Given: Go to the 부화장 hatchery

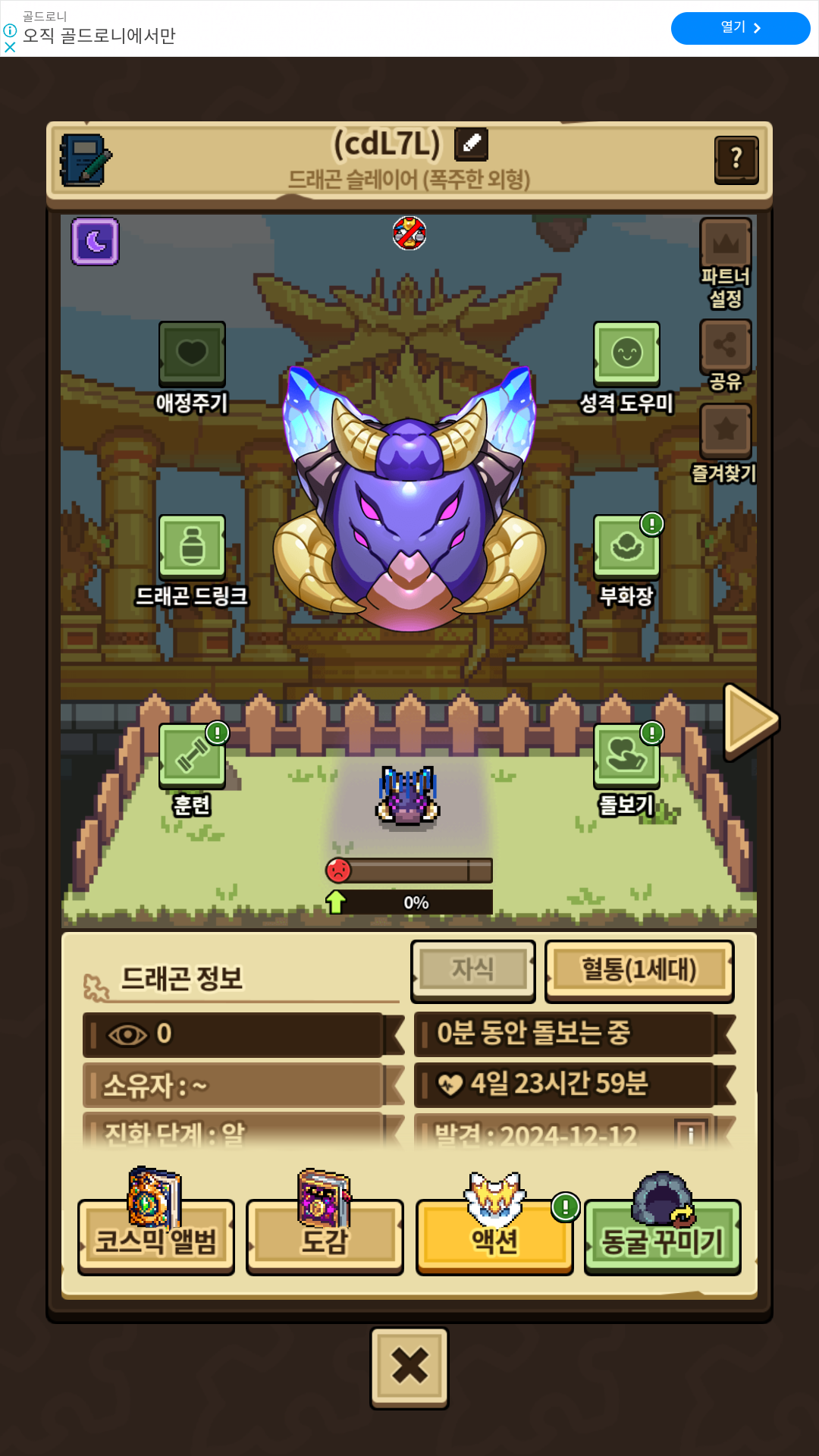Looking at the screenshot, I should [626, 561].
